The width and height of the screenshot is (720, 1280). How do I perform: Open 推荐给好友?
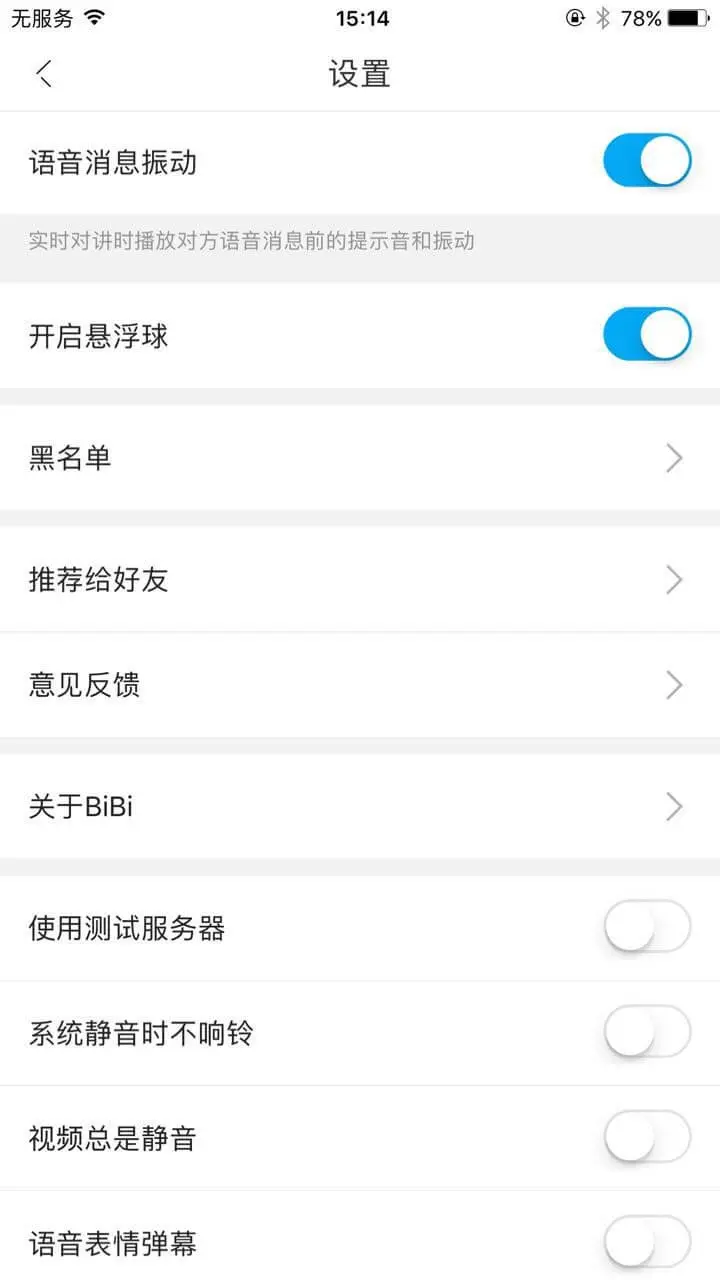click(x=360, y=579)
